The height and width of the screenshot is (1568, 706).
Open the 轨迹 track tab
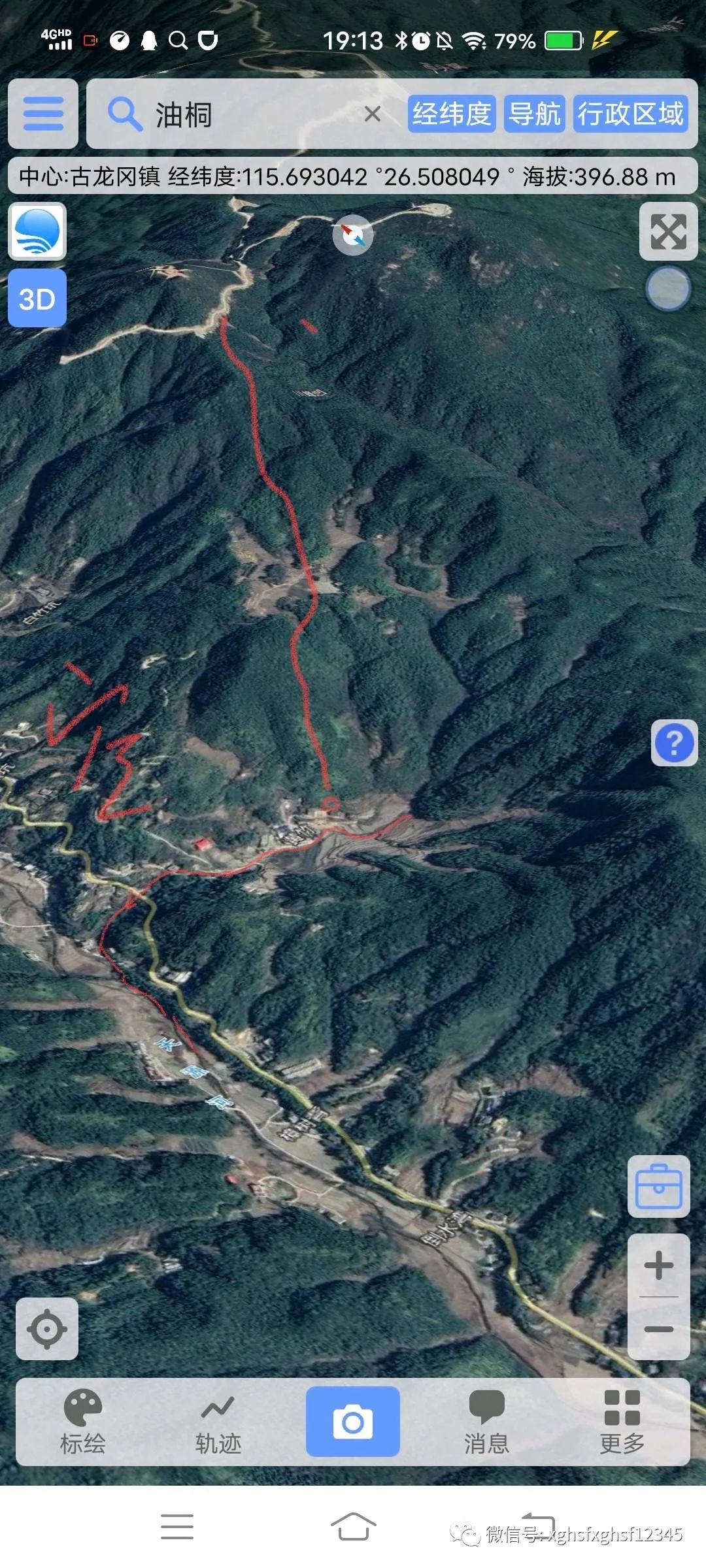[218, 1422]
